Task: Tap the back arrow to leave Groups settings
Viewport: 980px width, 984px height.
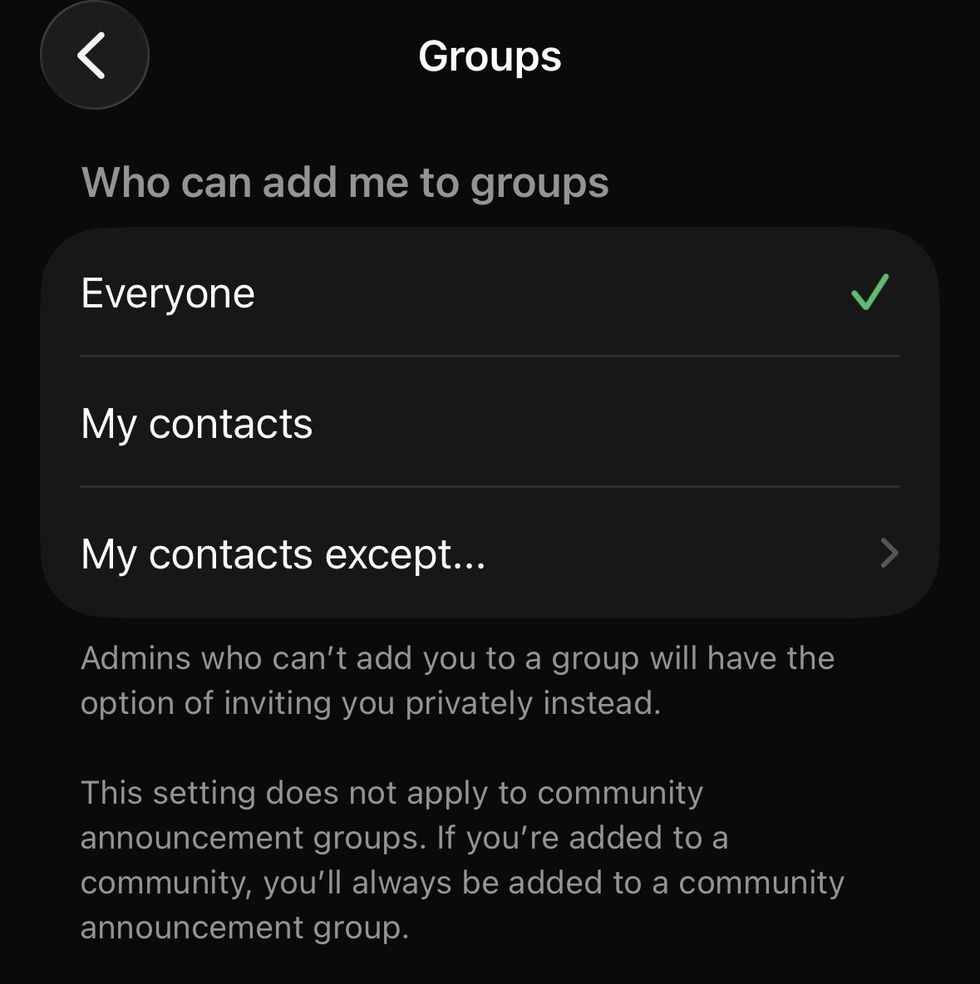Action: tap(94, 55)
